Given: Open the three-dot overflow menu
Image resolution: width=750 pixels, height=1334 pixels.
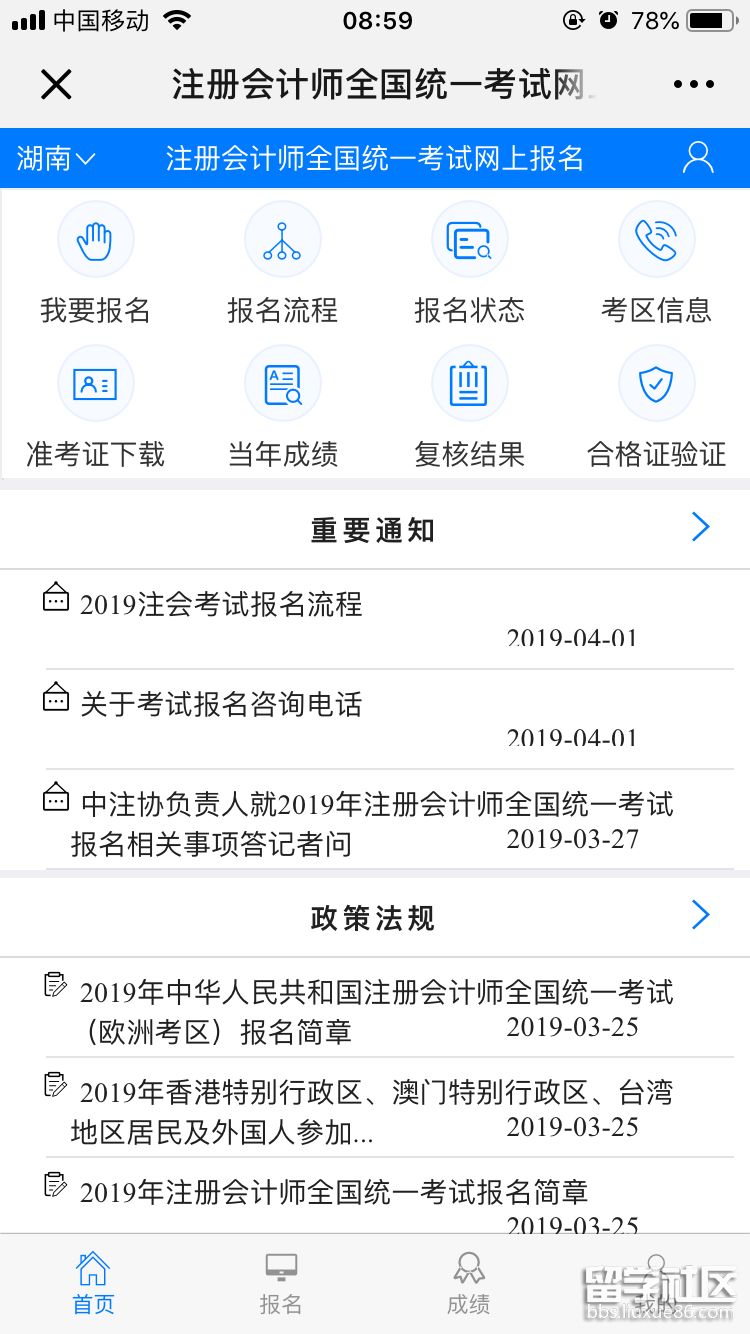Looking at the screenshot, I should click(x=693, y=85).
